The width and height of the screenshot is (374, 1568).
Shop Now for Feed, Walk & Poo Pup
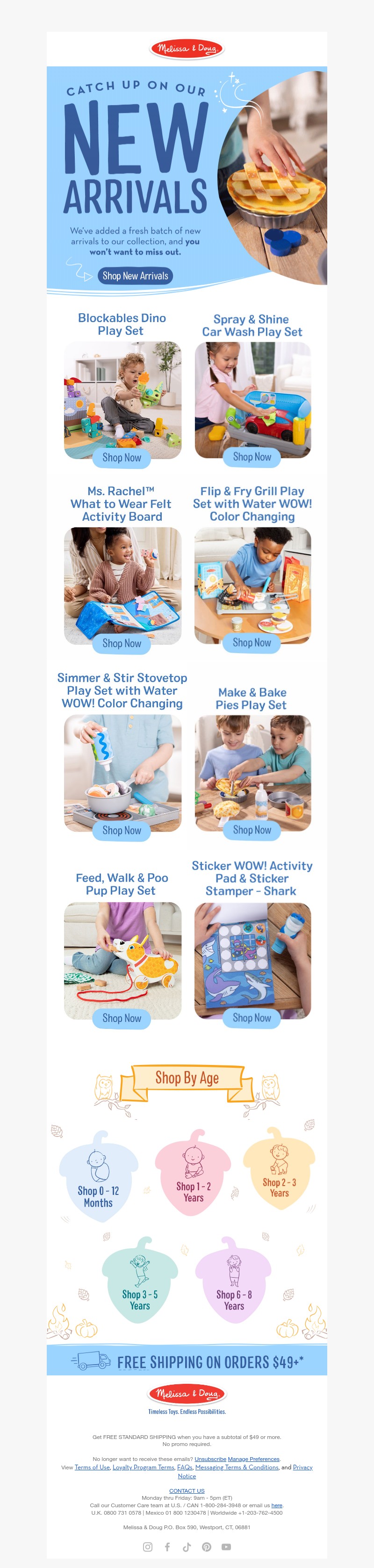[x=121, y=1018]
